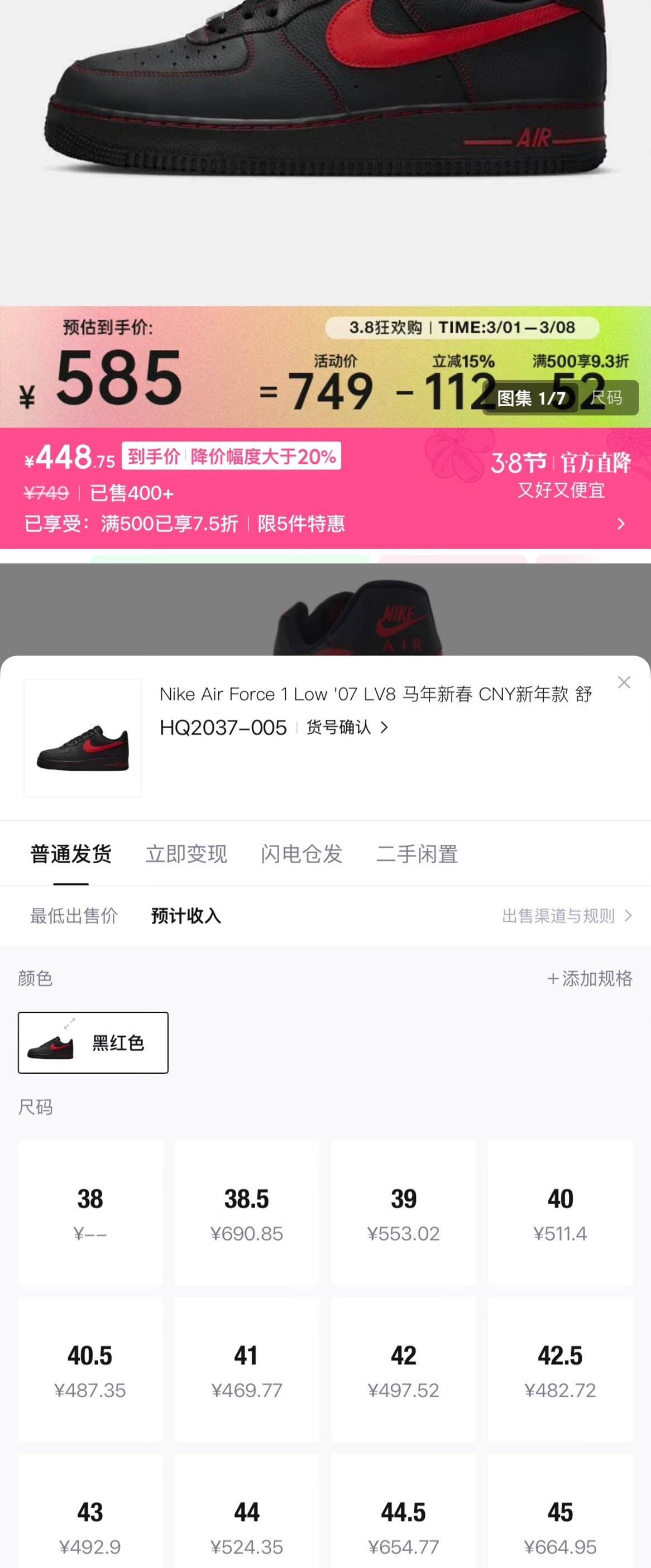Select the 普通发货 tab
This screenshot has width=651, height=1568.
pyautogui.click(x=71, y=853)
